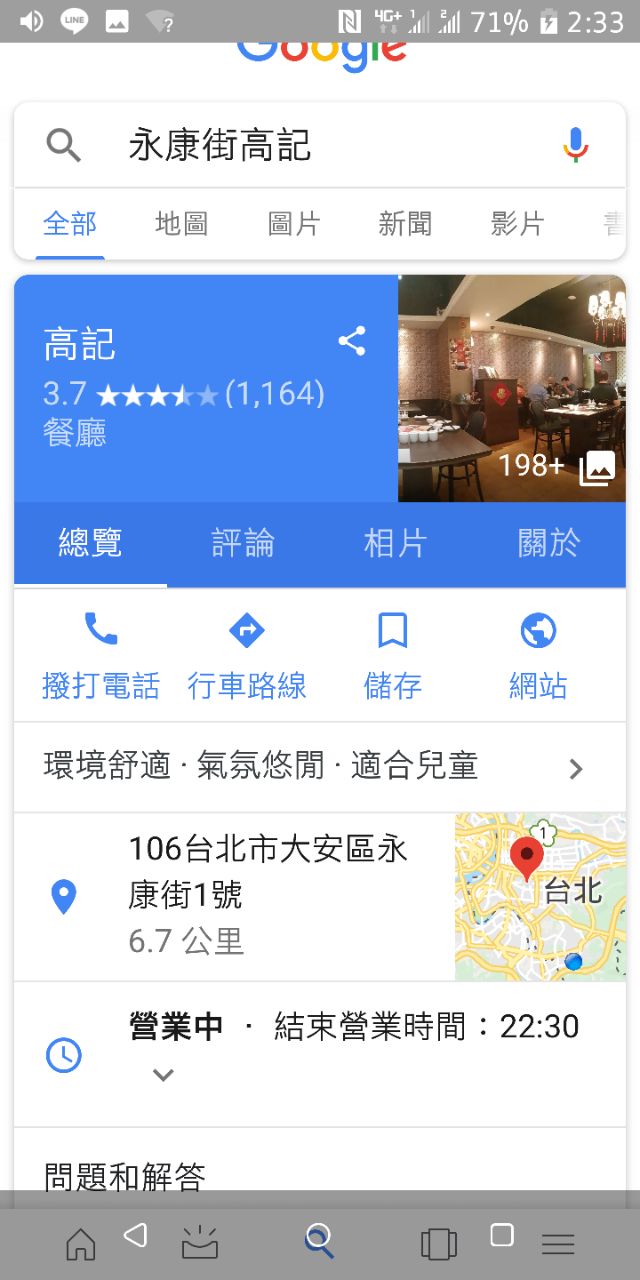640x1280 pixels.
Task: Switch to the 圖片 results tab
Action: point(294,224)
